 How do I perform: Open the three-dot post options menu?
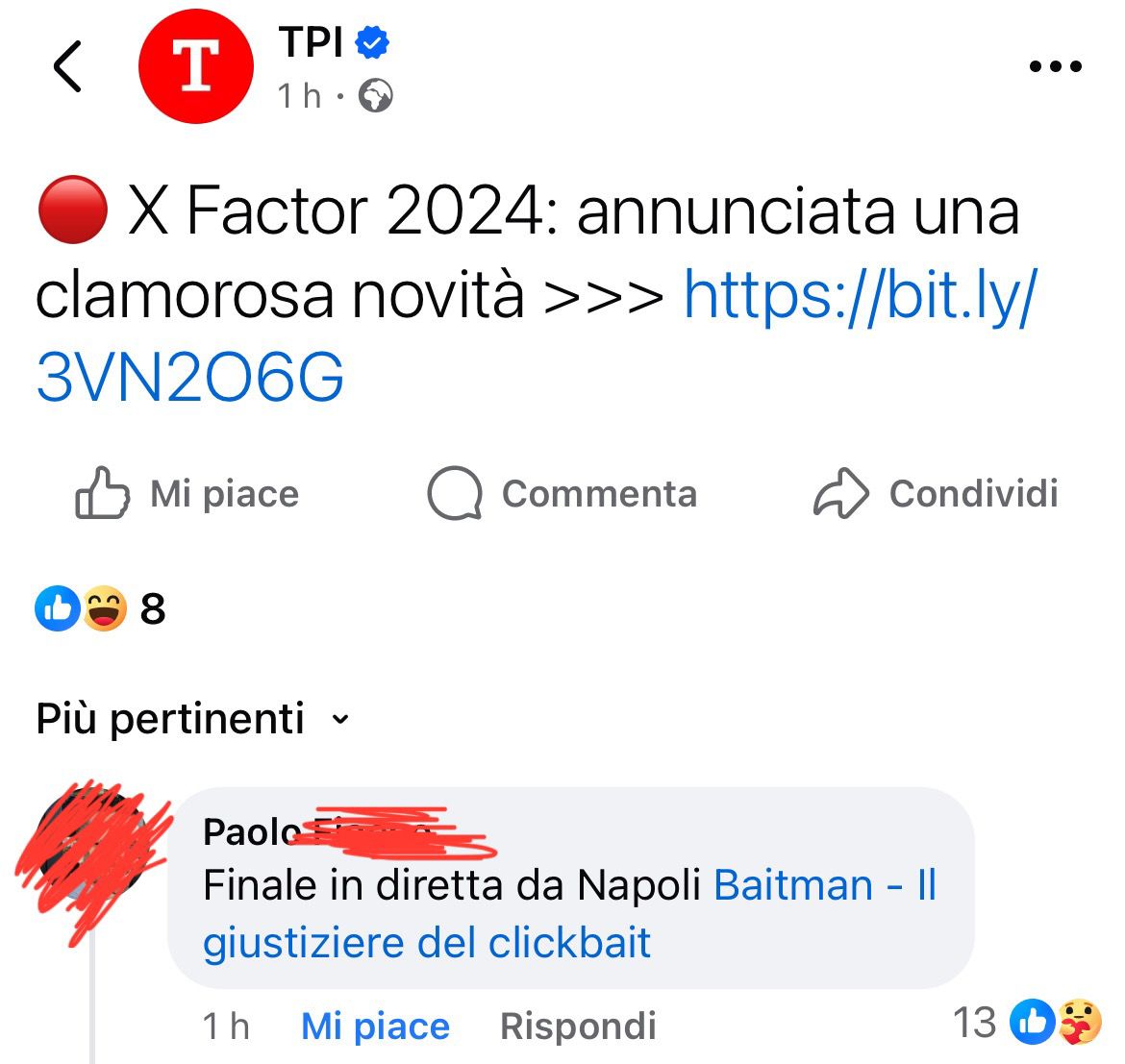pos(1055,67)
